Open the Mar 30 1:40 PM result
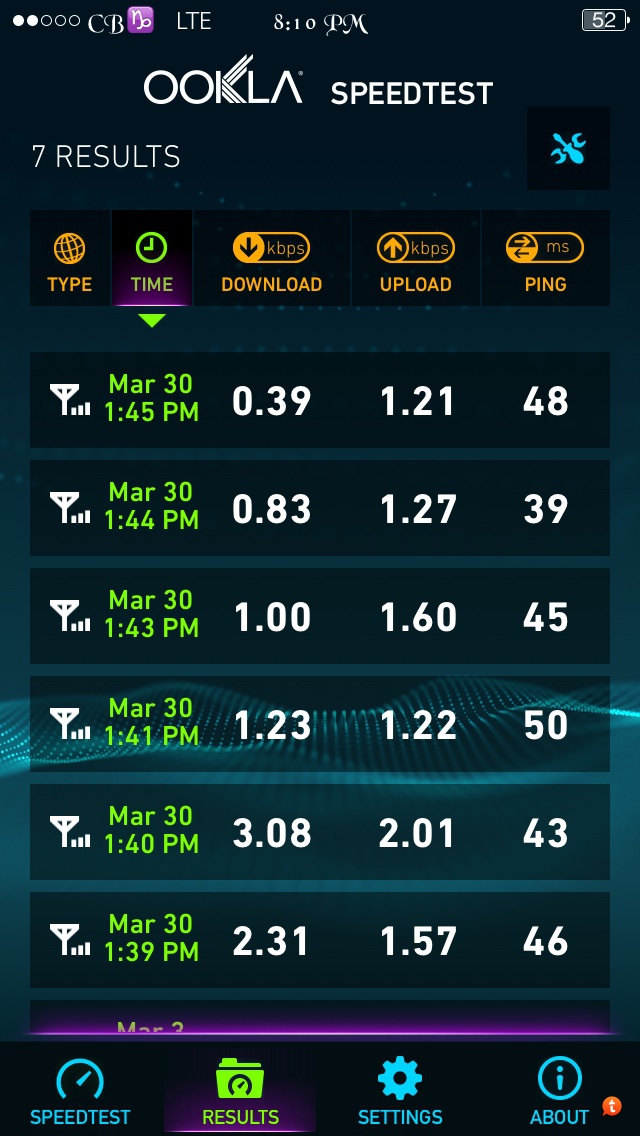The image size is (640, 1136). [320, 832]
